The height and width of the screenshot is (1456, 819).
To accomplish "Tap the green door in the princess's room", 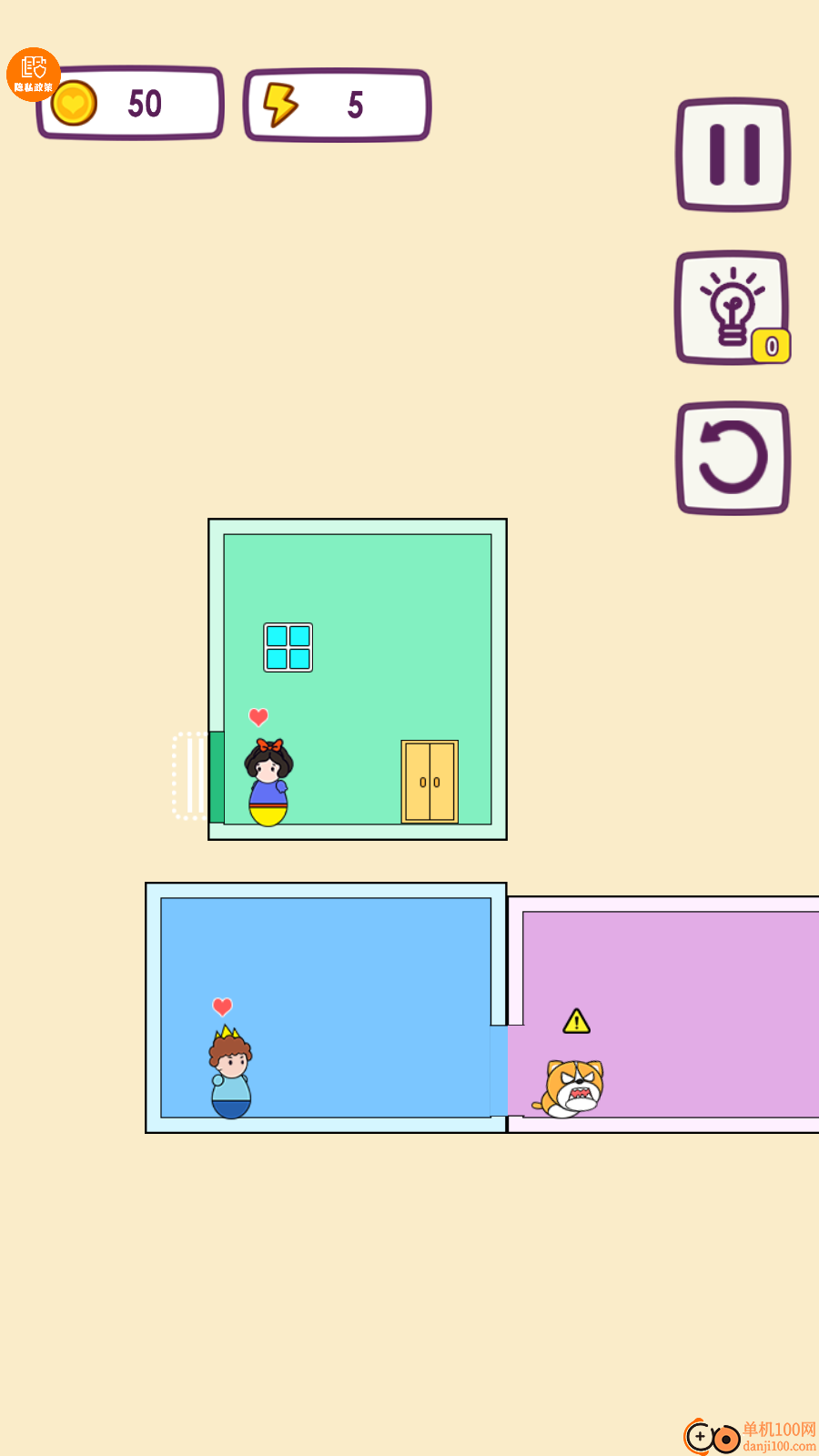I will pos(217,777).
